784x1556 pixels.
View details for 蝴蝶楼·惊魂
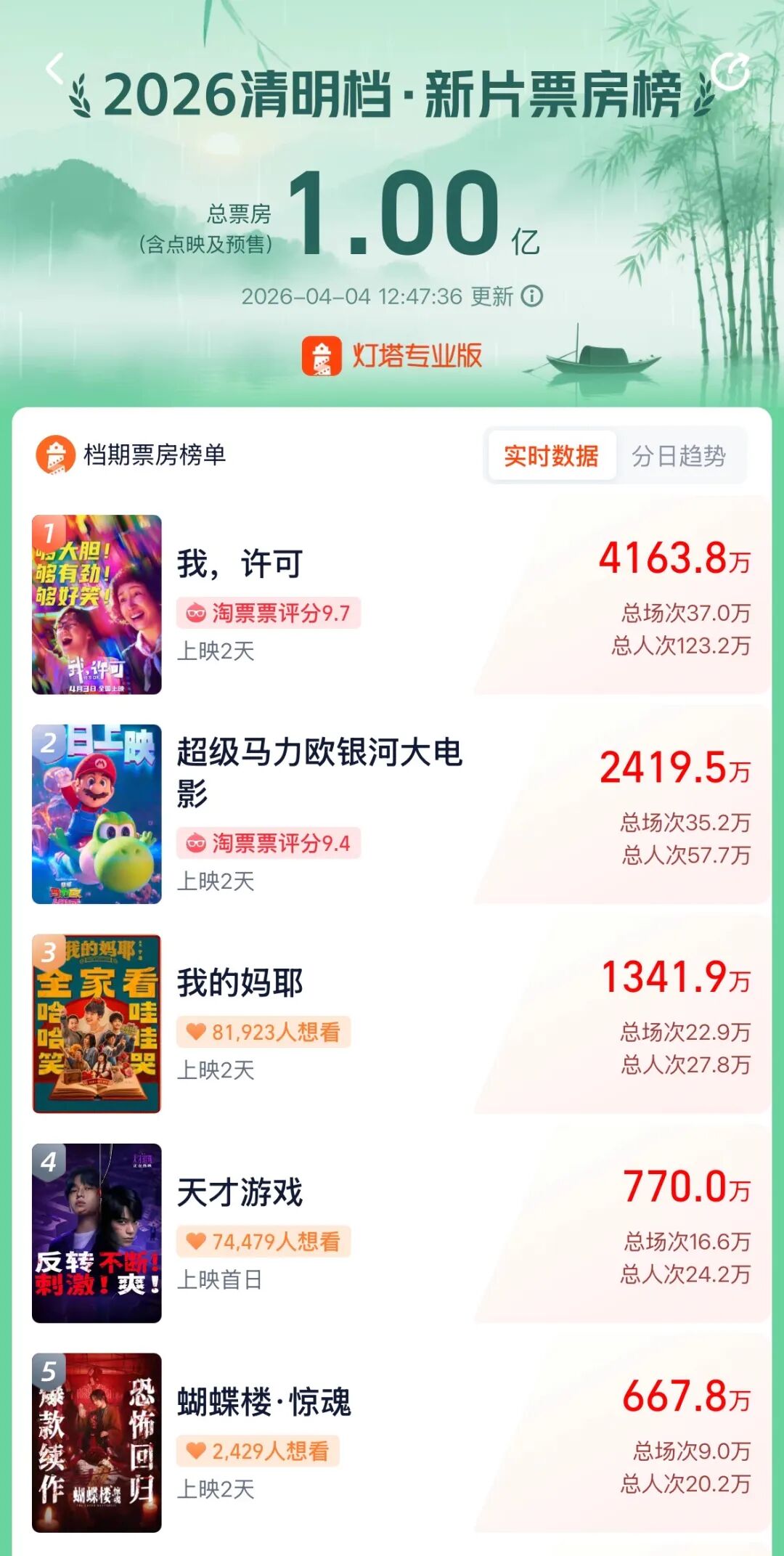(264, 1402)
